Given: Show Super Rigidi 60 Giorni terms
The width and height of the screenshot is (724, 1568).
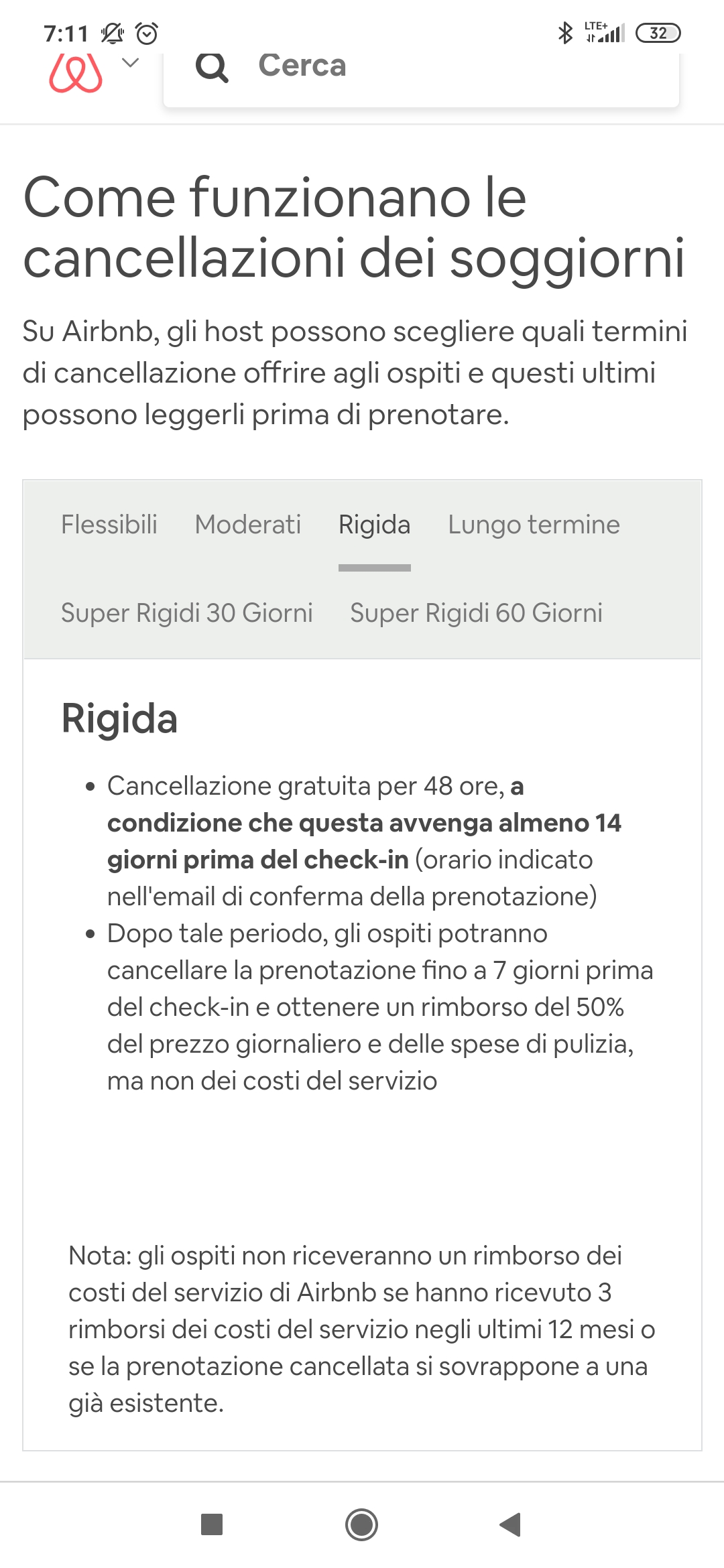Looking at the screenshot, I should click(x=476, y=613).
